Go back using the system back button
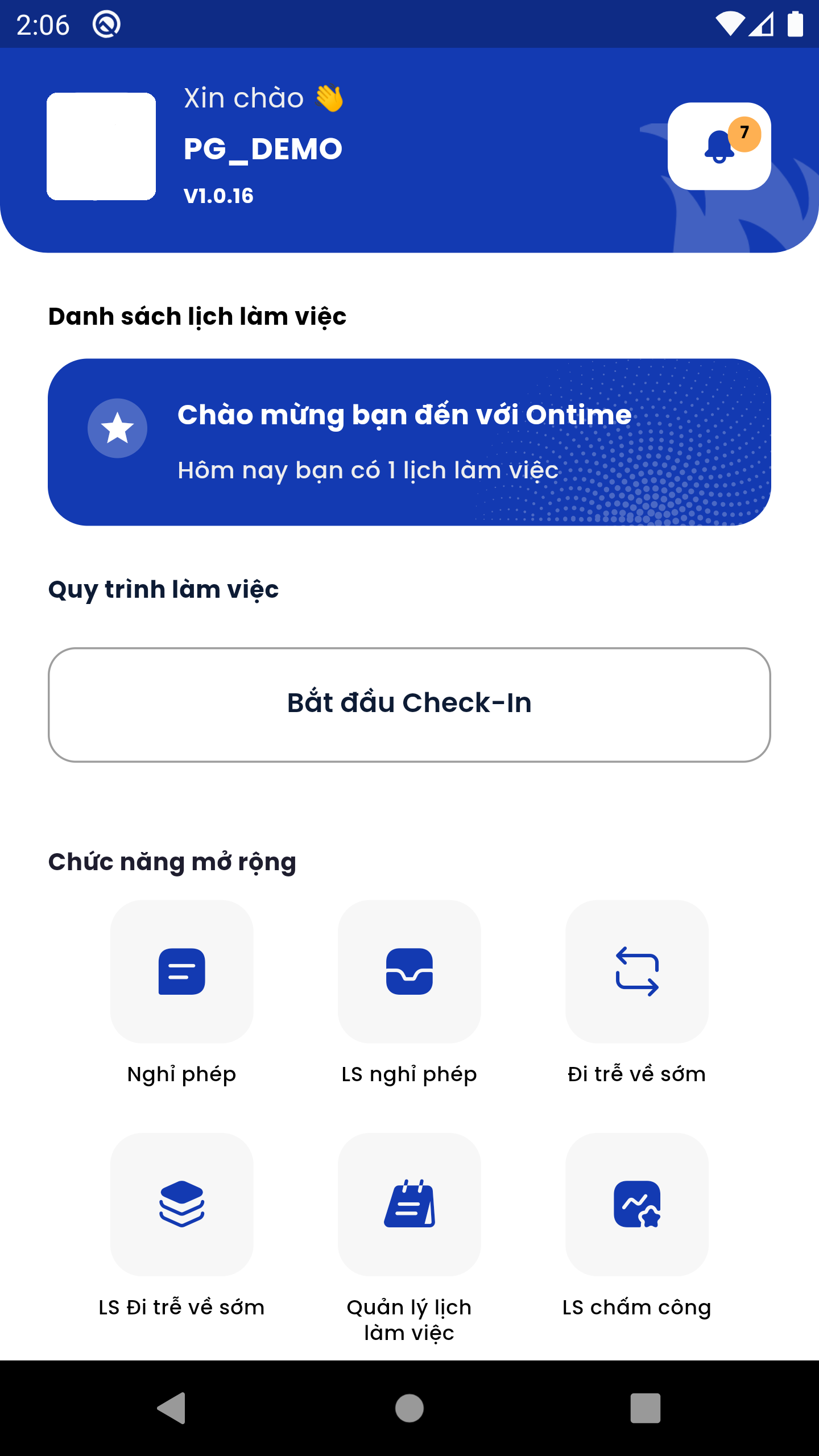The width and height of the screenshot is (819, 1456). 172,1408
